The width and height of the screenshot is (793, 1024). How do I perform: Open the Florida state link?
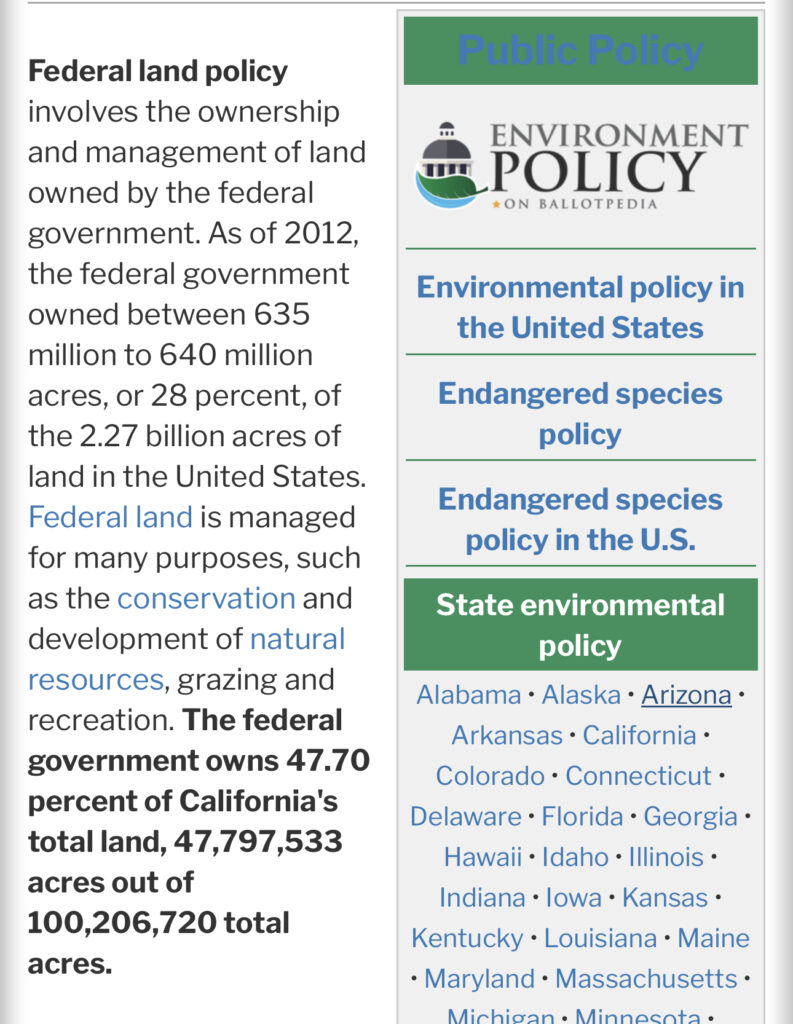point(581,816)
